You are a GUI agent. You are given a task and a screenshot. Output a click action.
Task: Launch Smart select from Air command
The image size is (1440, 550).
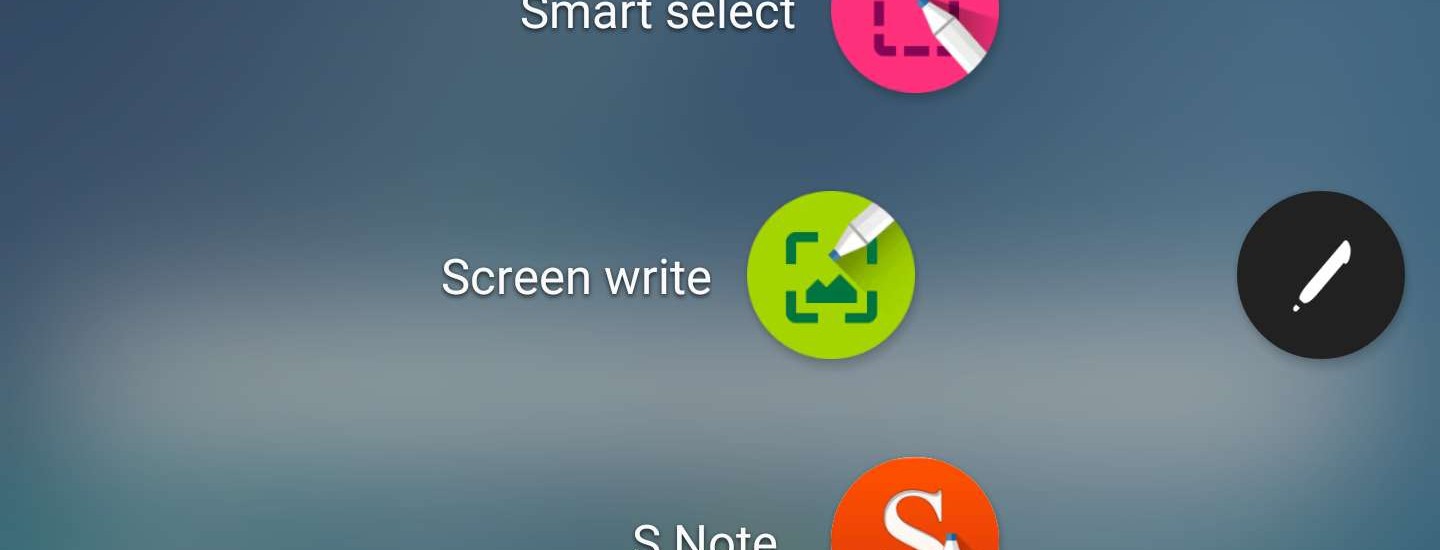[x=914, y=30]
